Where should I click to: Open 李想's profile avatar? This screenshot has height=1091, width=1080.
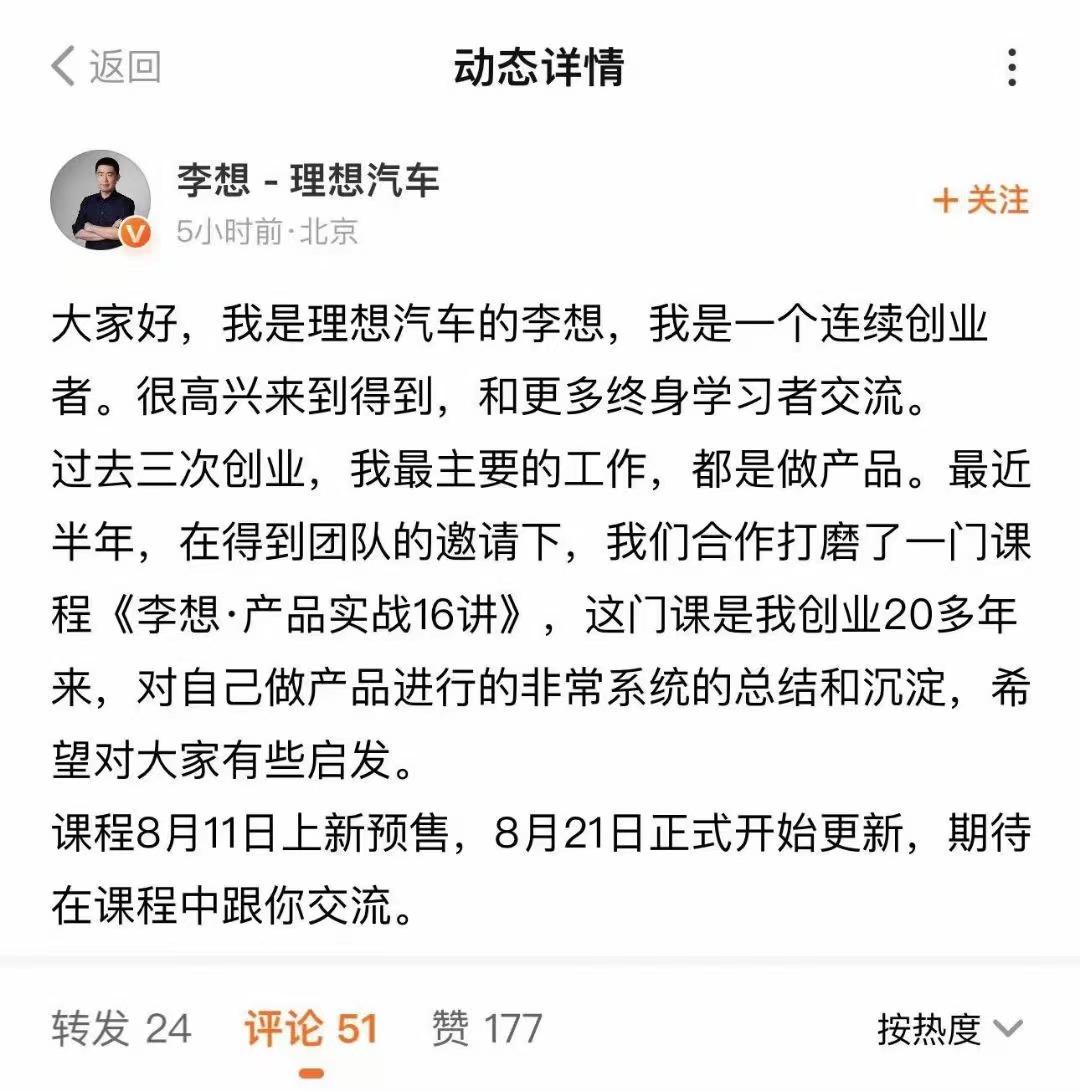(100, 200)
